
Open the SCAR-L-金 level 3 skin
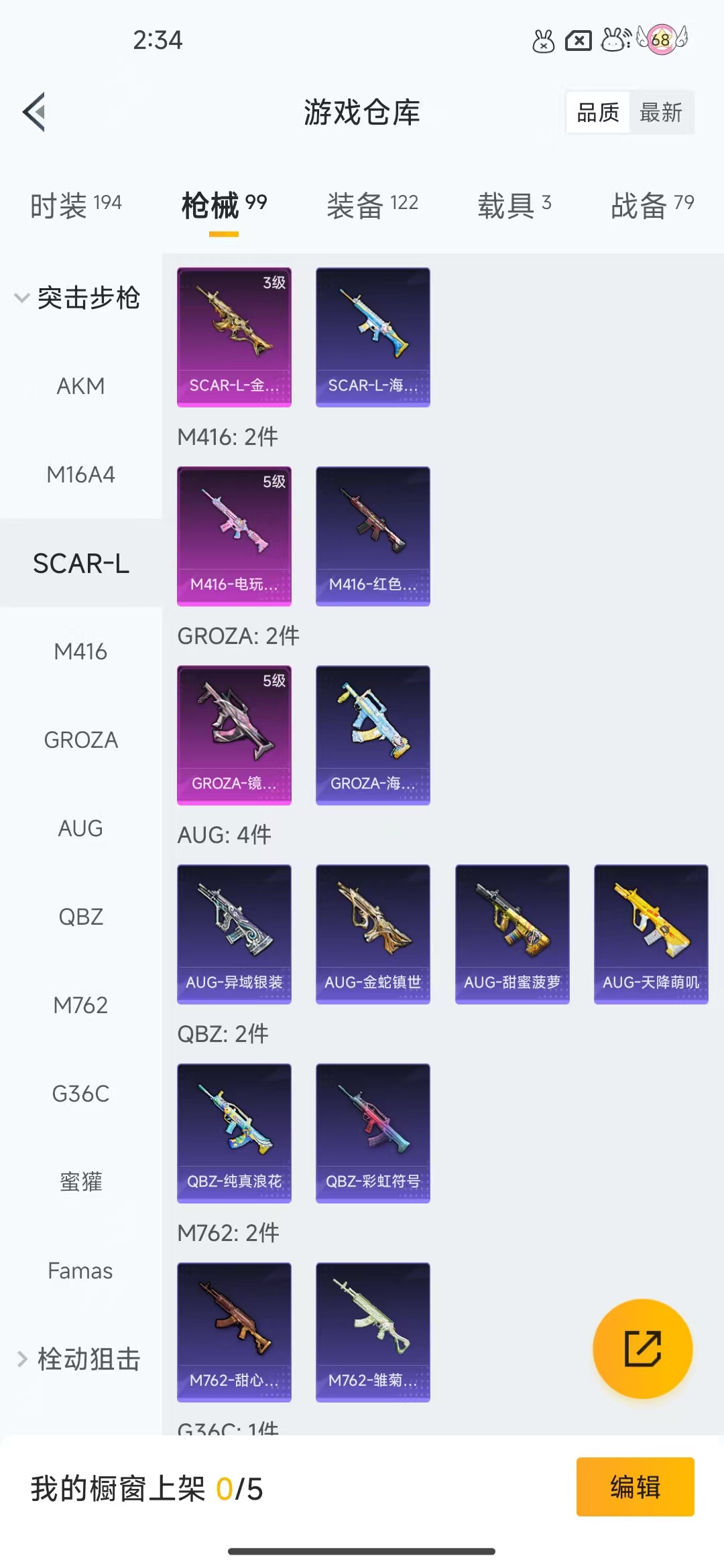tap(234, 337)
